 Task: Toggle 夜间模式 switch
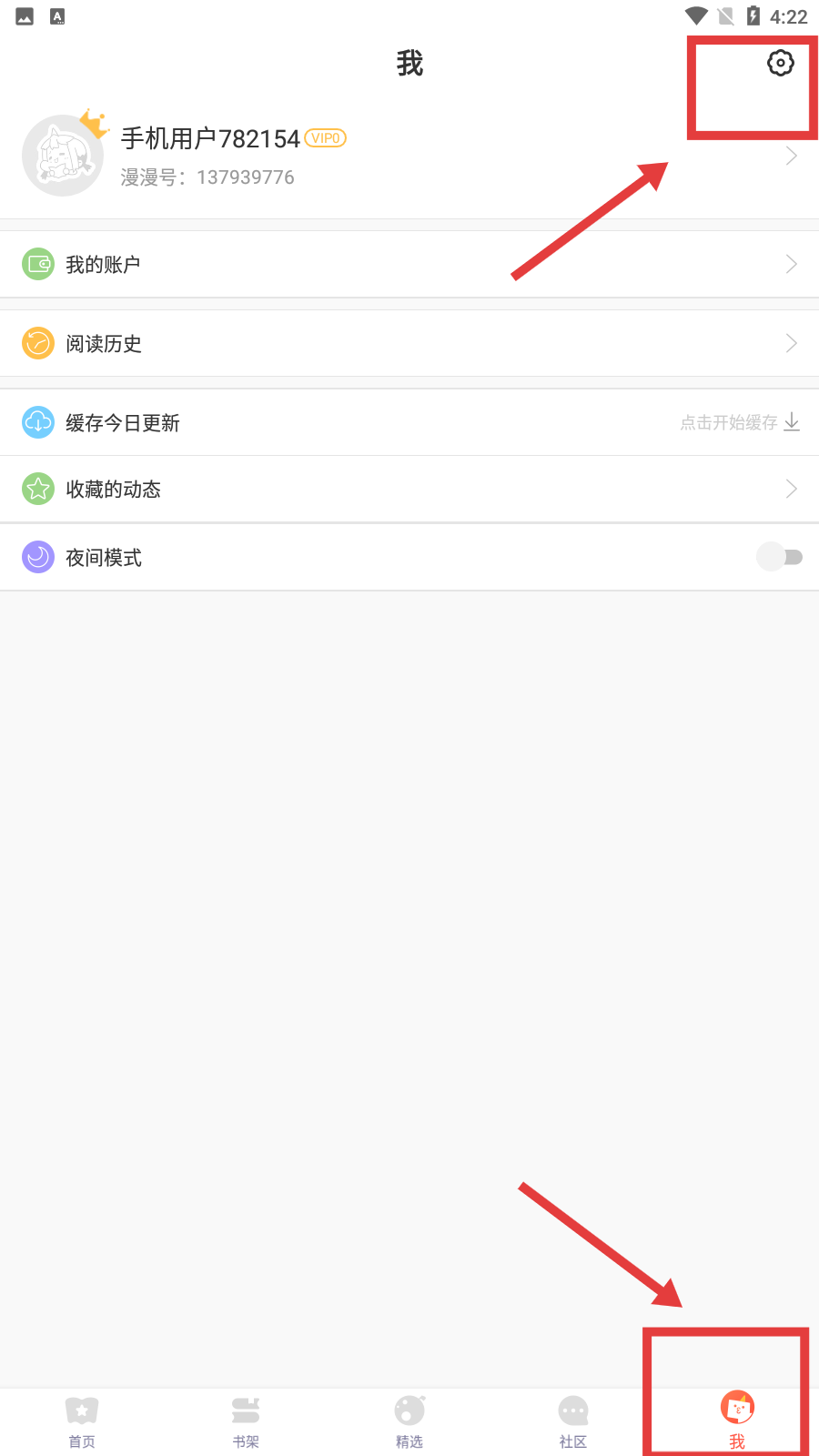pos(780,557)
